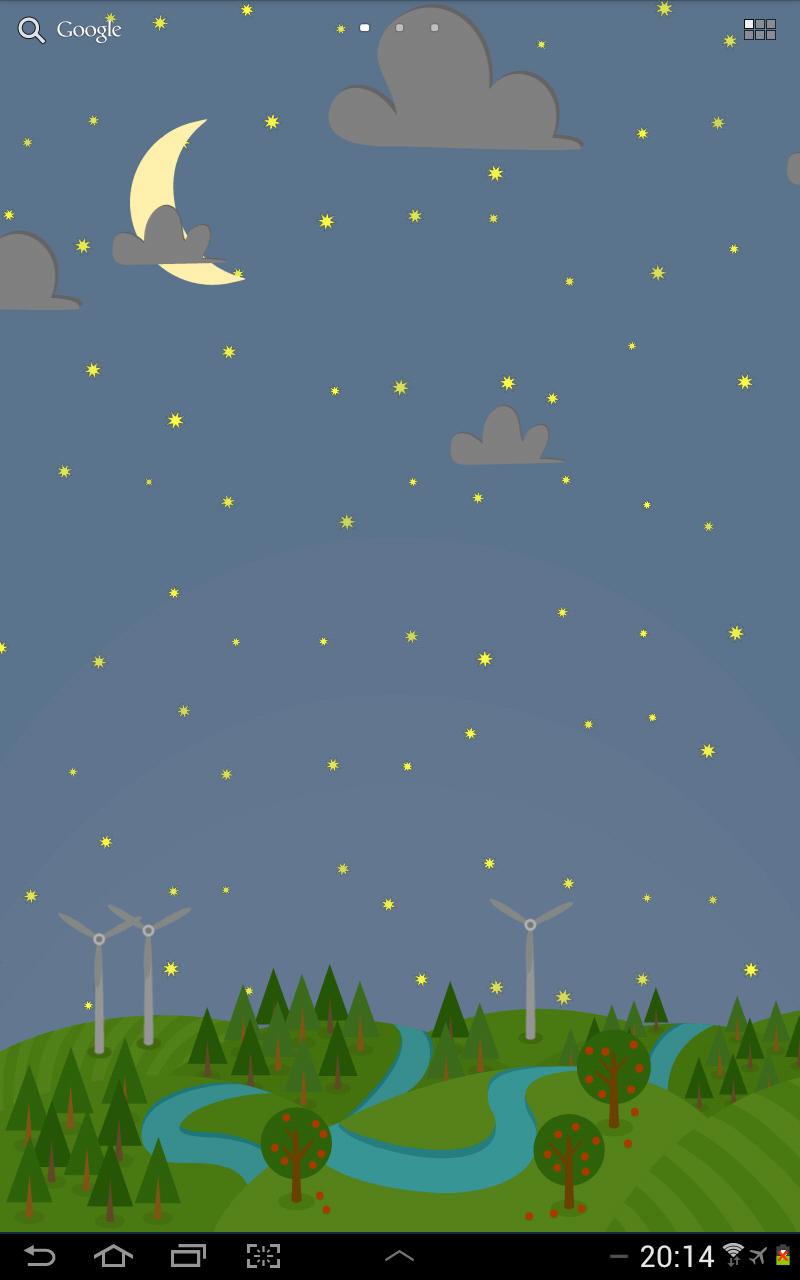
Task: Open the Google search widget
Action: [x=70, y=30]
